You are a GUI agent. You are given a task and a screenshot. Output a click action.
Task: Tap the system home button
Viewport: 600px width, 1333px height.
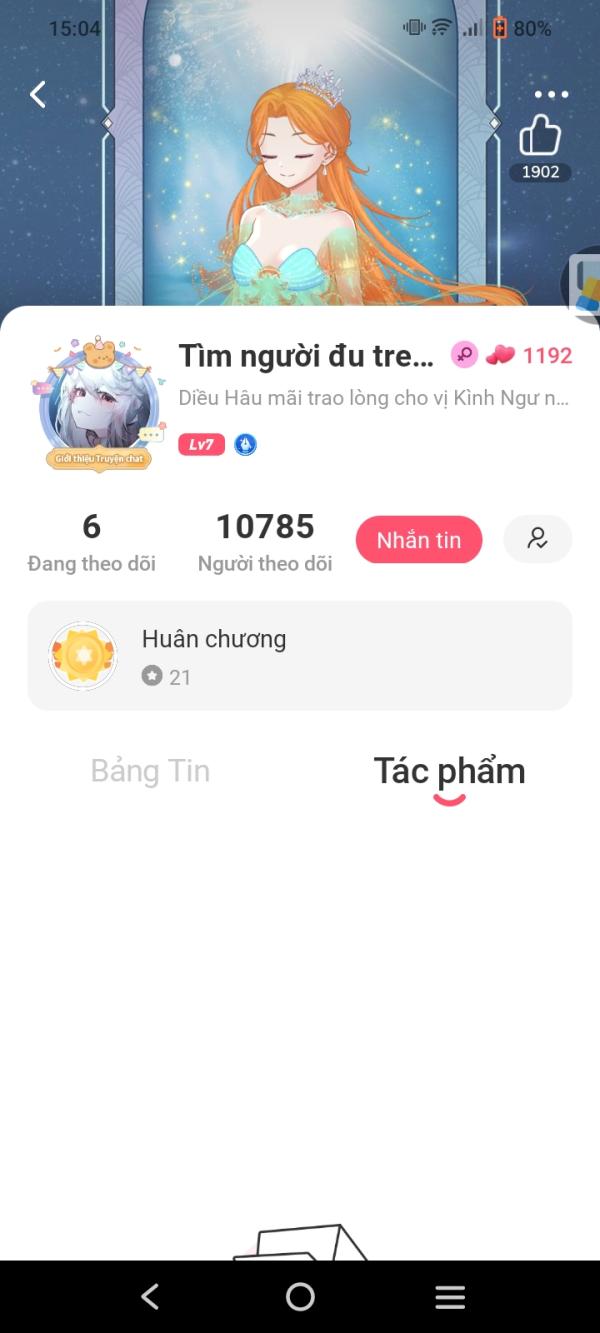point(300,1297)
